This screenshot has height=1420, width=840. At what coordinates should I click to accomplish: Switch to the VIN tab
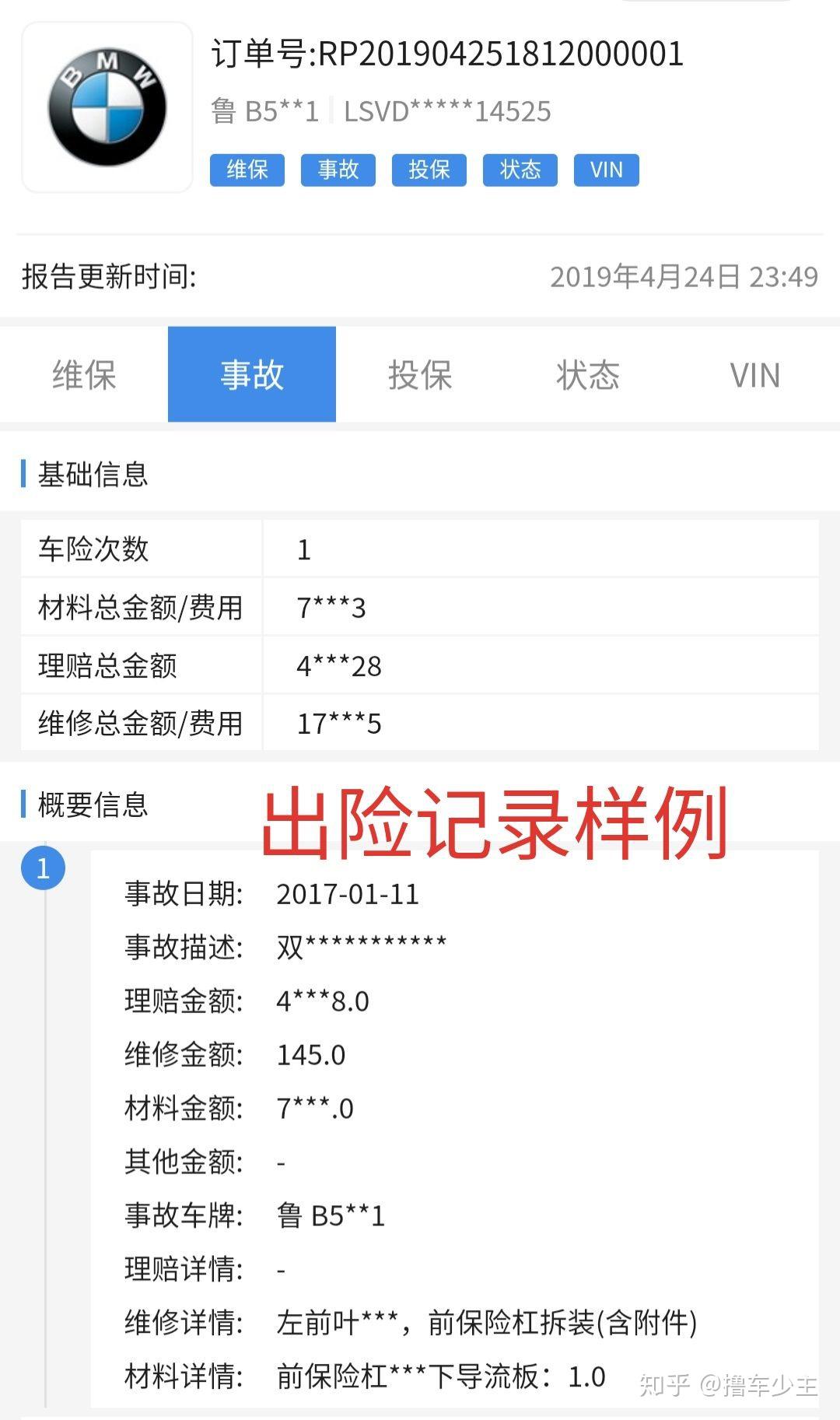click(755, 374)
